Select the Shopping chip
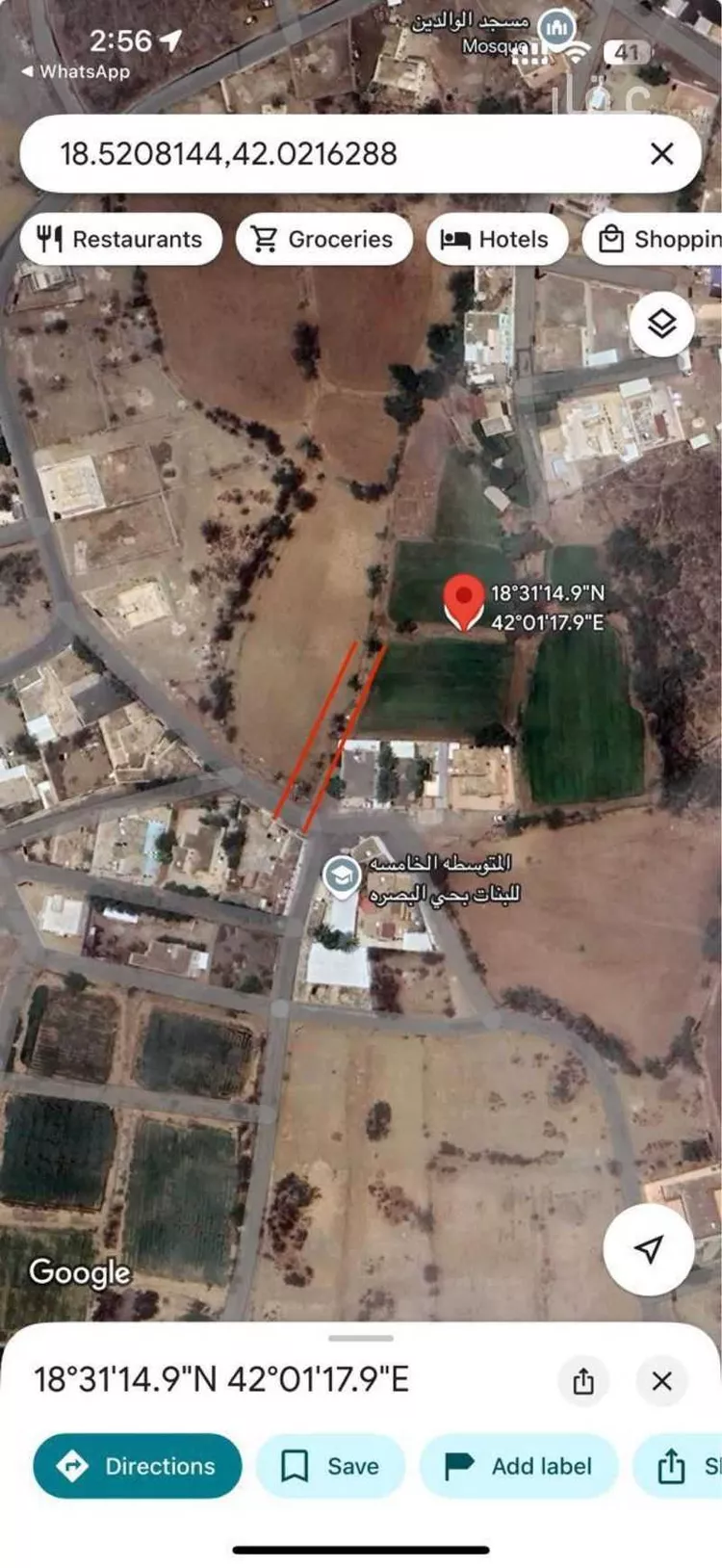This screenshot has width=722, height=1568. [653, 239]
